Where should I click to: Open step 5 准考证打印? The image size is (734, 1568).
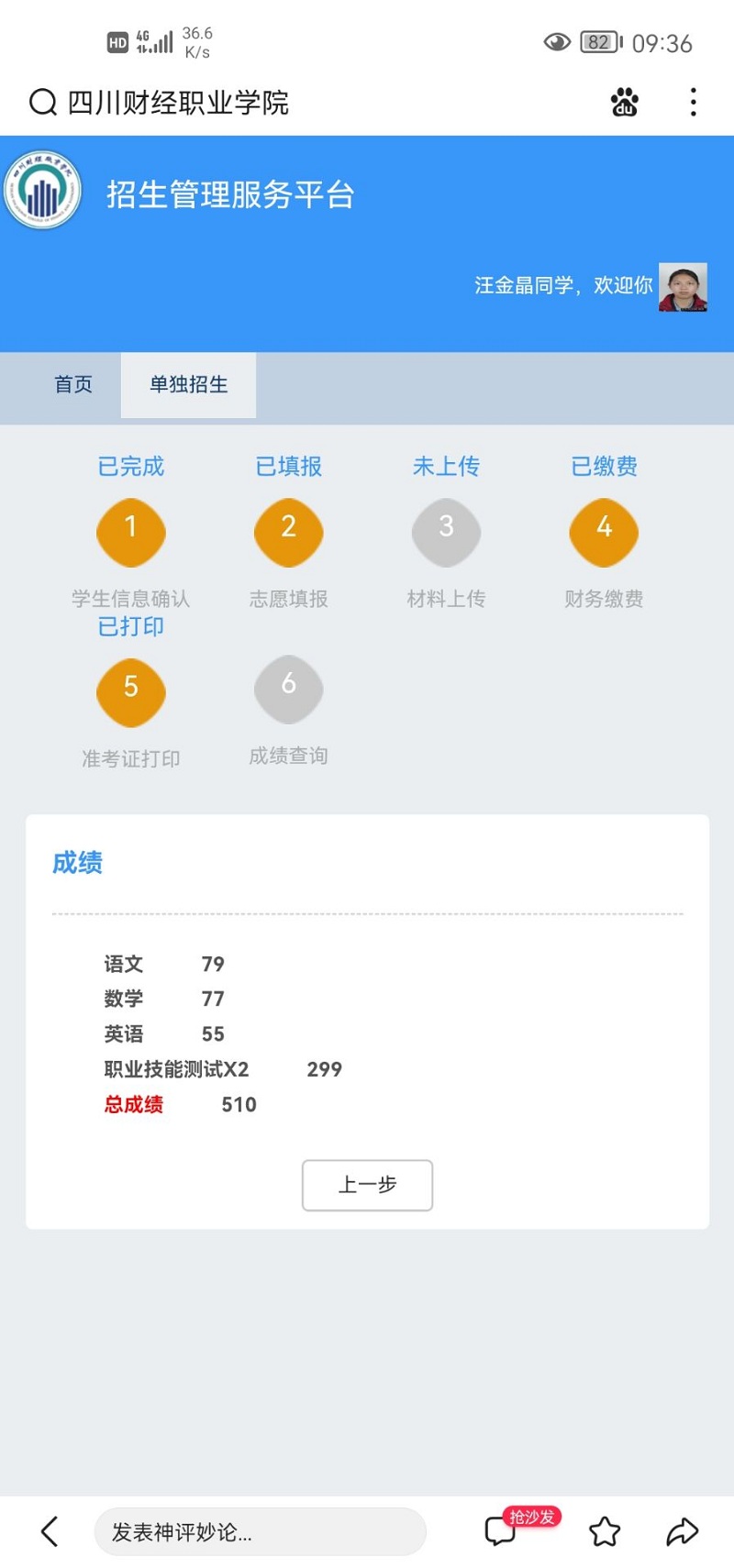pyautogui.click(x=131, y=692)
